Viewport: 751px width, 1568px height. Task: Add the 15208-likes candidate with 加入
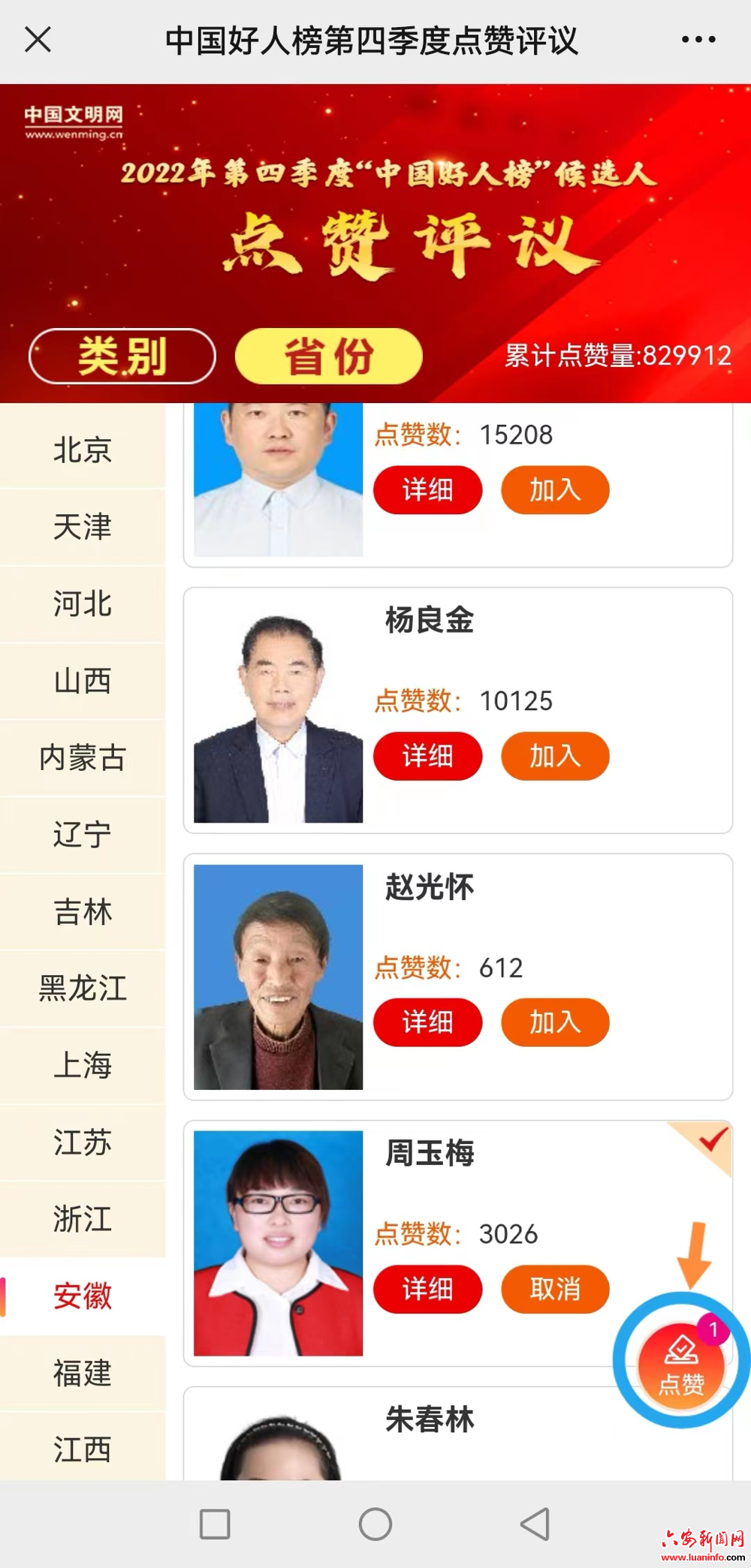(555, 490)
